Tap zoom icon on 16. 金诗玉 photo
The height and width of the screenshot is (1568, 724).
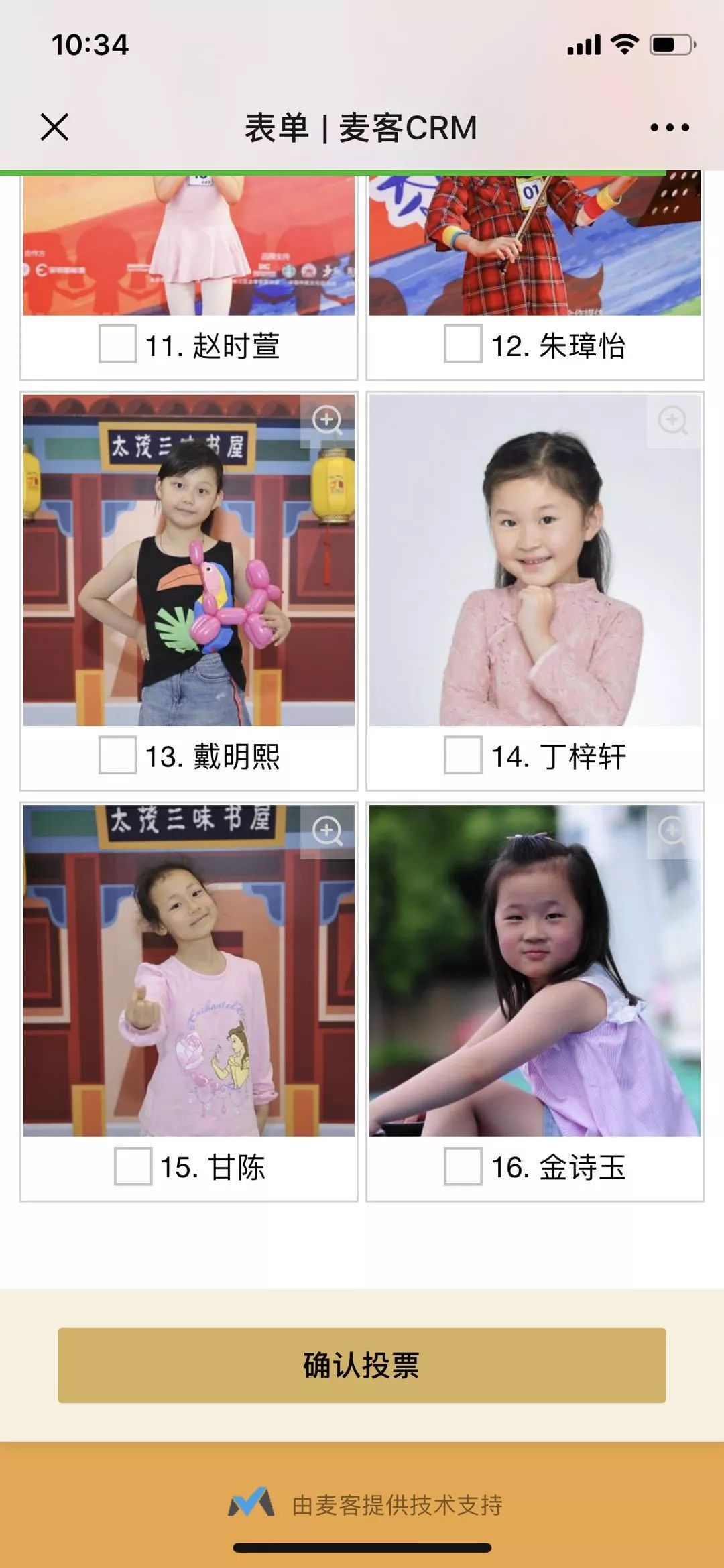672,831
